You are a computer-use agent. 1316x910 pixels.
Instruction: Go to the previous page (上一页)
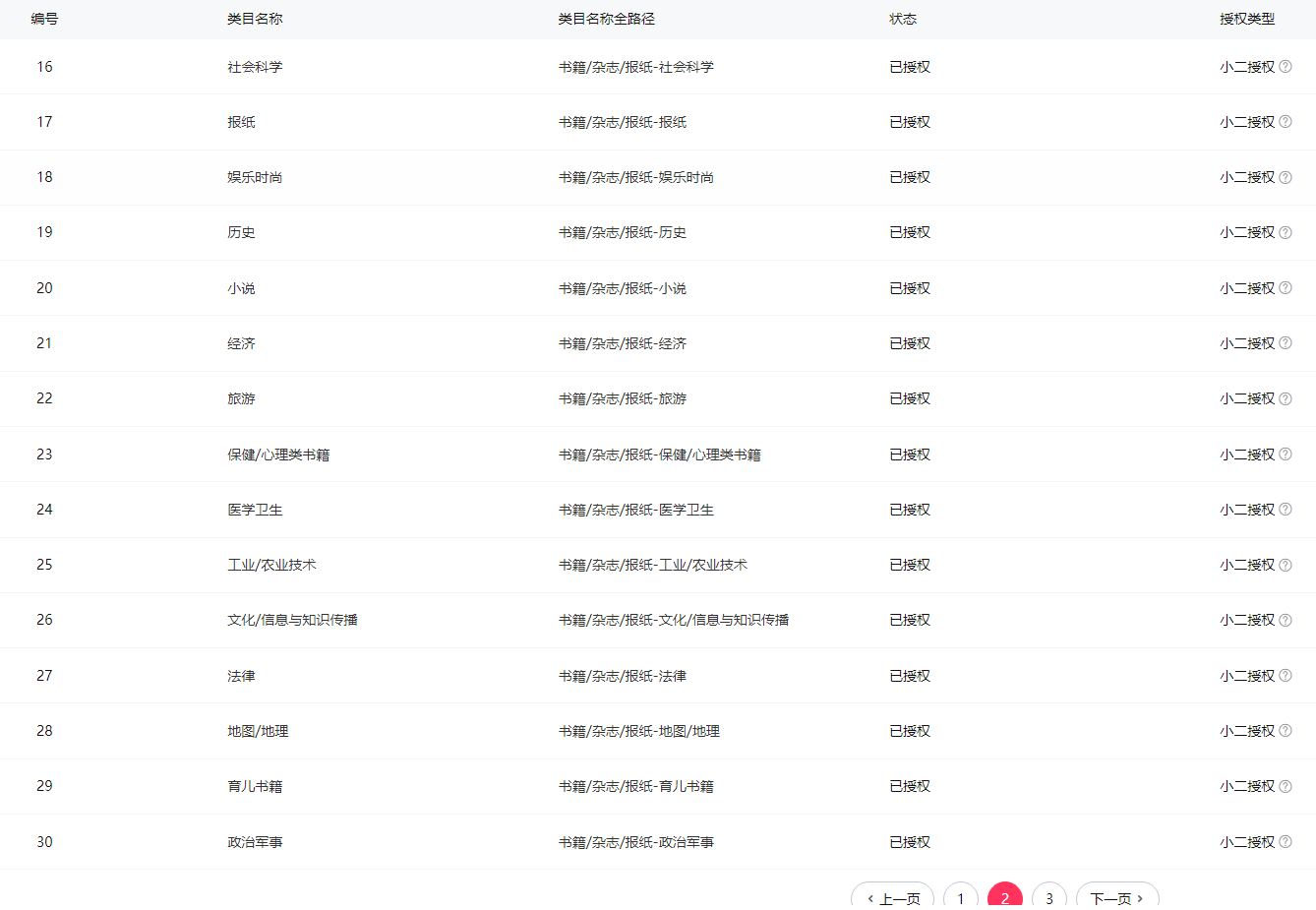892,898
